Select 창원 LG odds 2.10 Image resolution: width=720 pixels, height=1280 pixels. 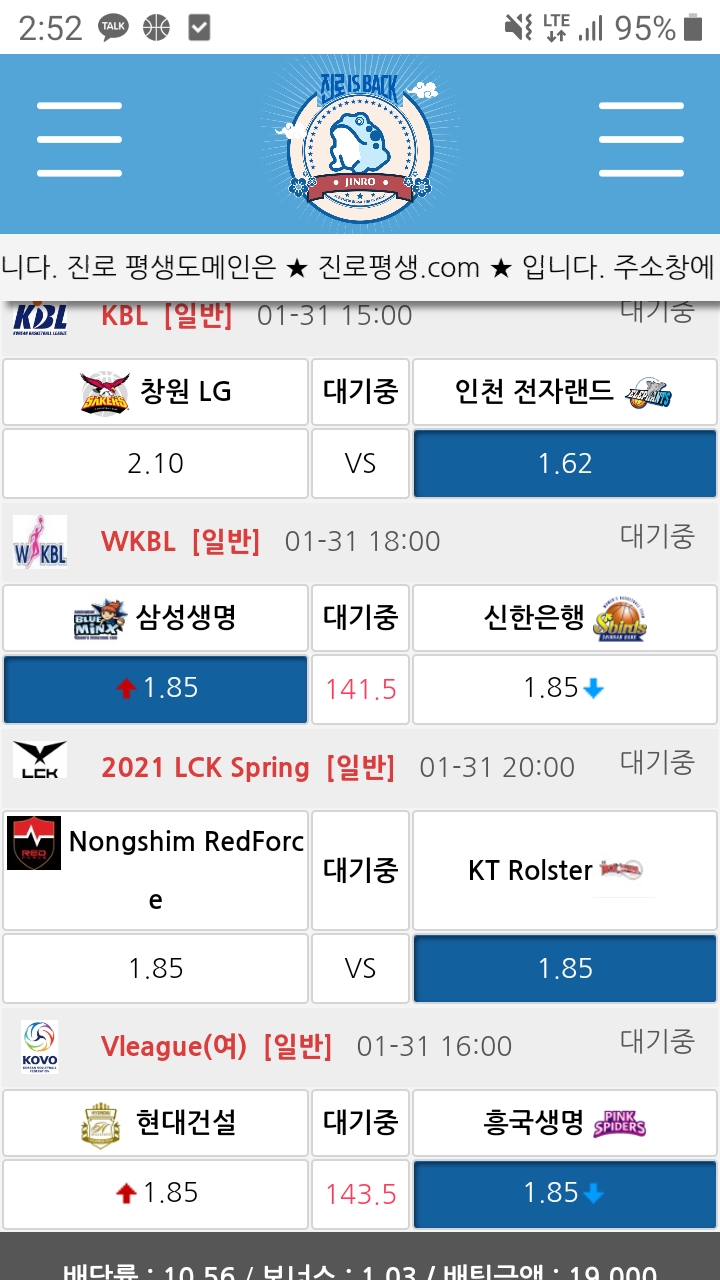tap(155, 464)
